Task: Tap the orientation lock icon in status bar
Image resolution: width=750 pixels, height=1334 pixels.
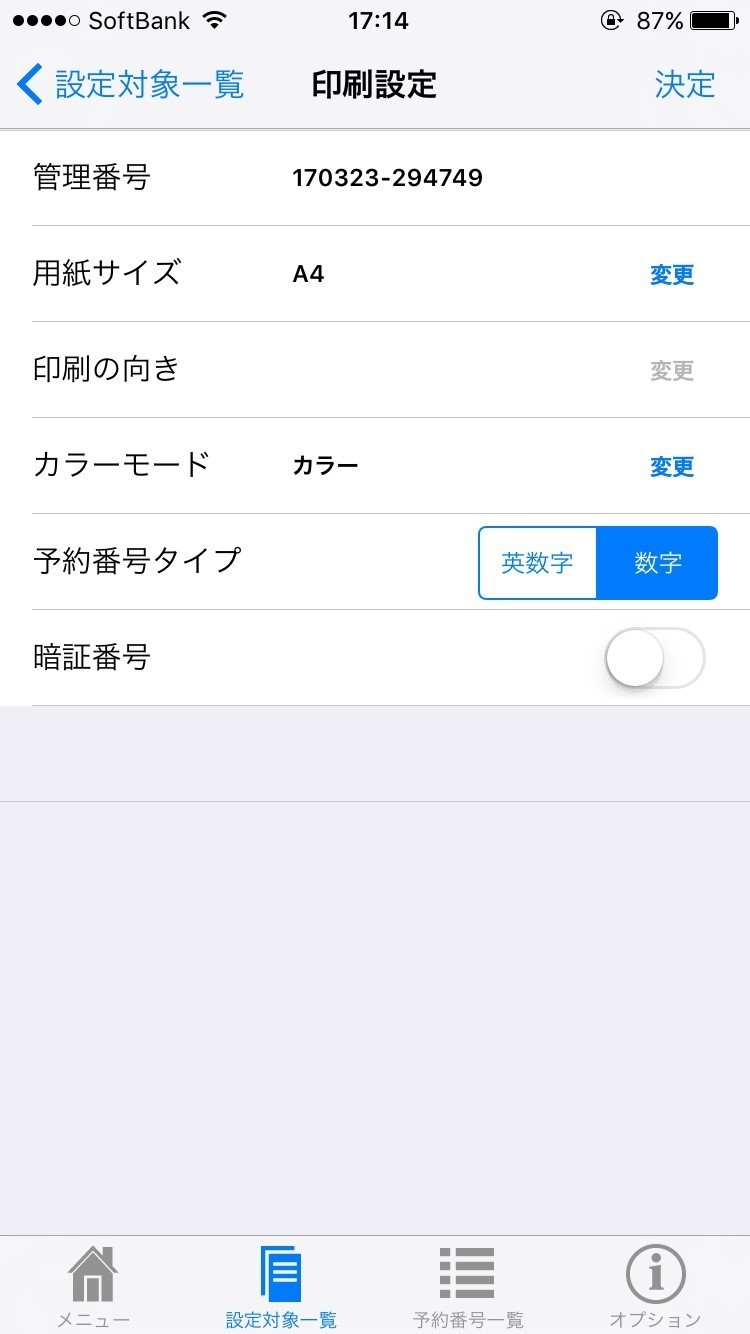Action: [610, 20]
